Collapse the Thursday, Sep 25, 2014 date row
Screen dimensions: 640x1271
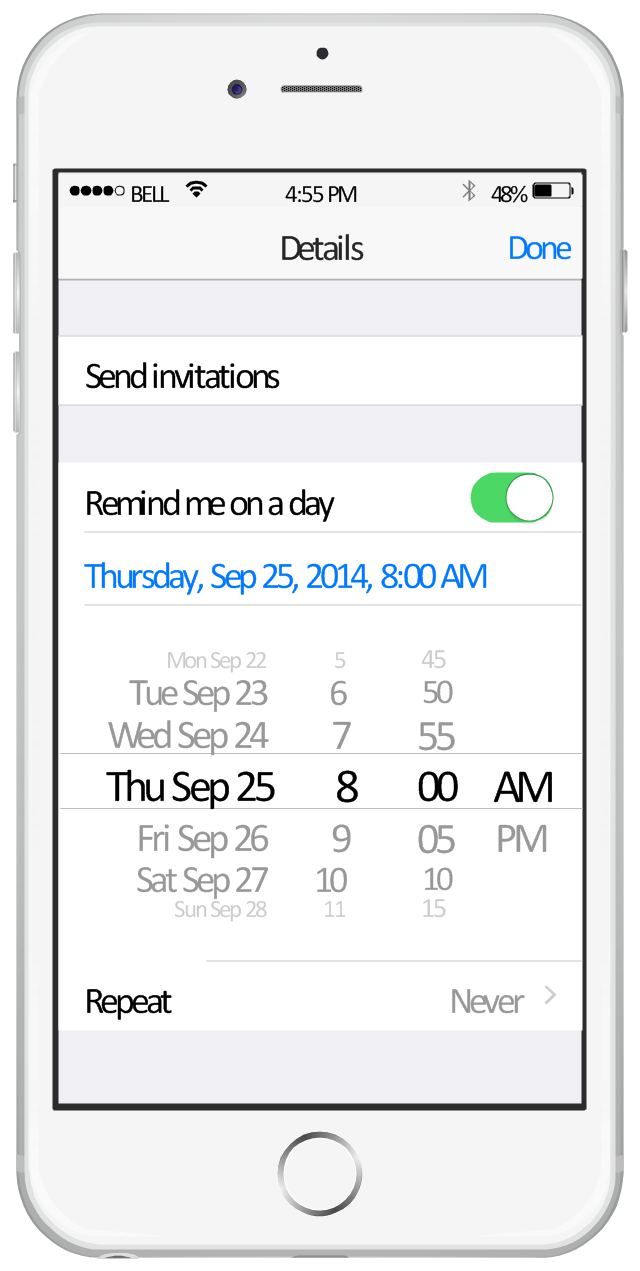click(286, 577)
